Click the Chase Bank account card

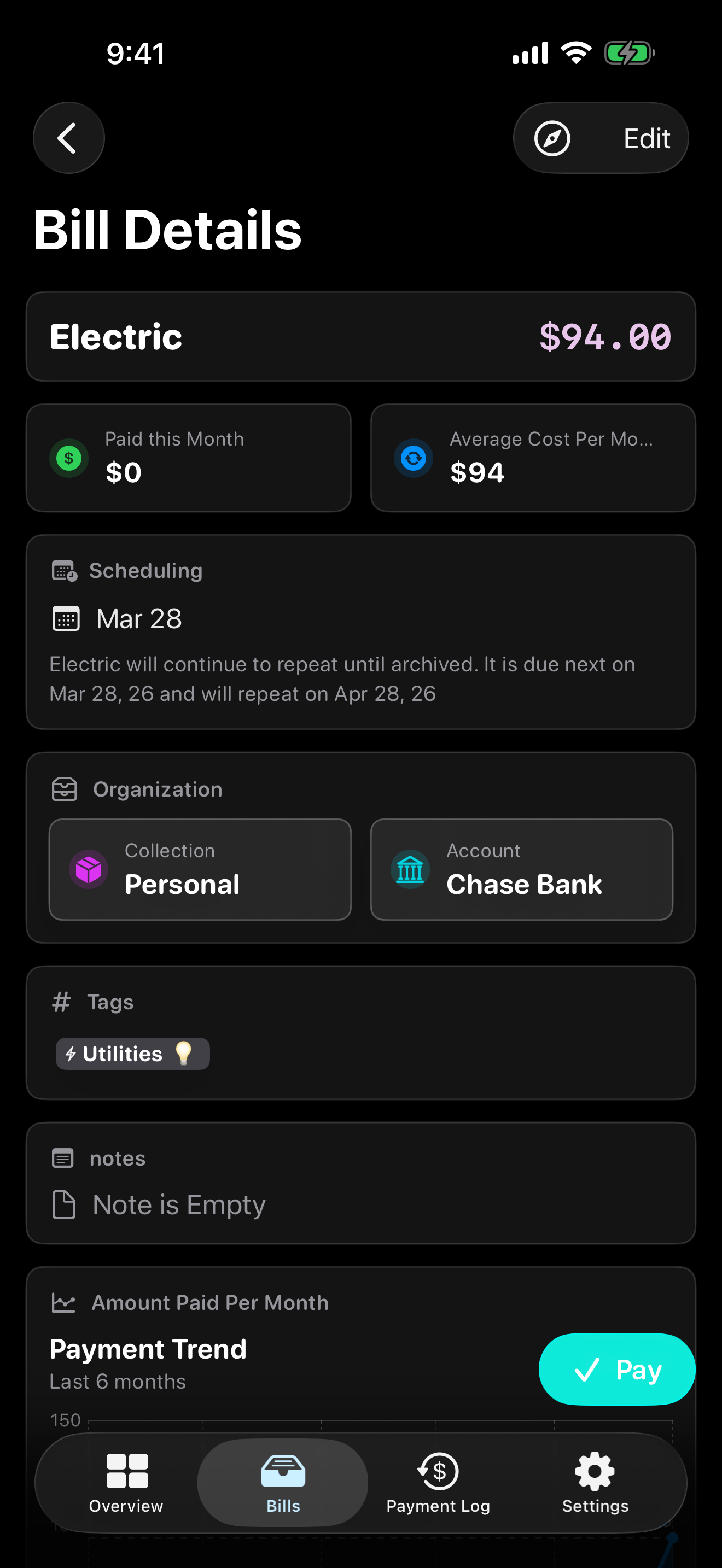[521, 869]
